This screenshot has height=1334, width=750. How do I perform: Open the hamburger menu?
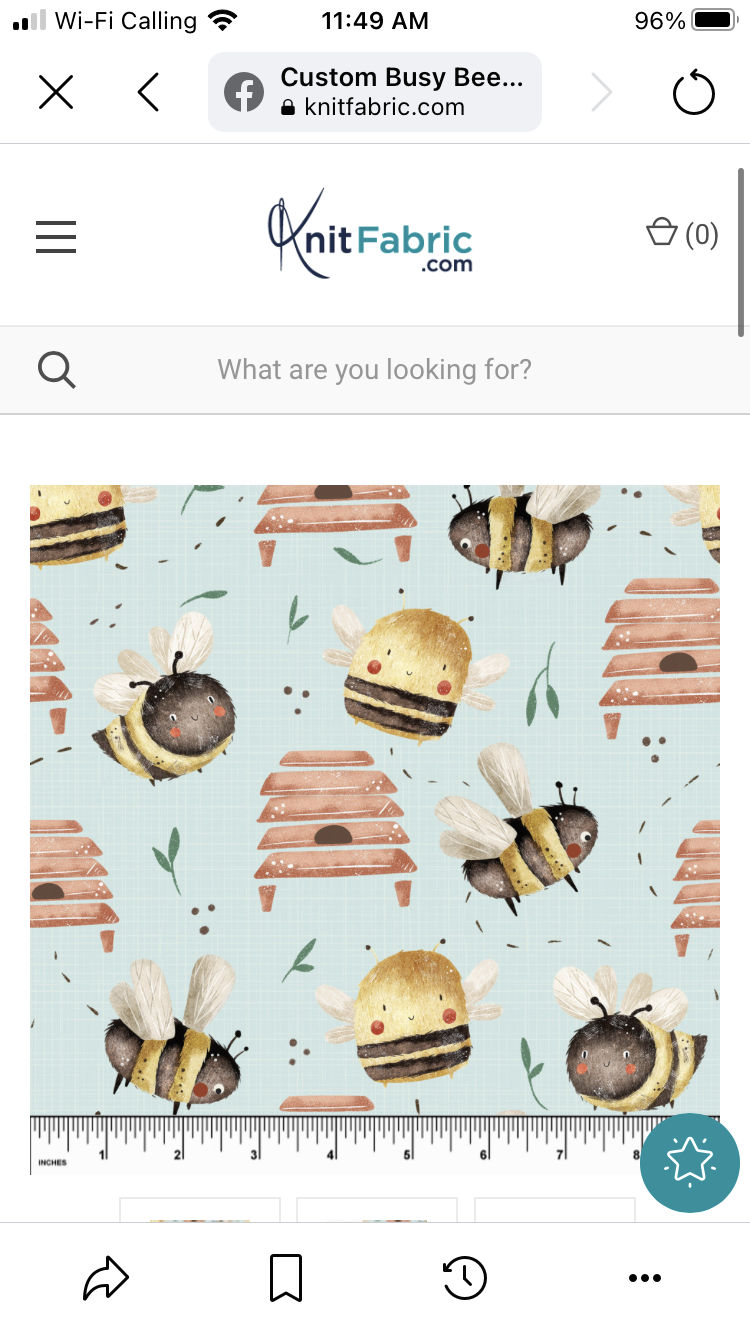click(x=56, y=237)
